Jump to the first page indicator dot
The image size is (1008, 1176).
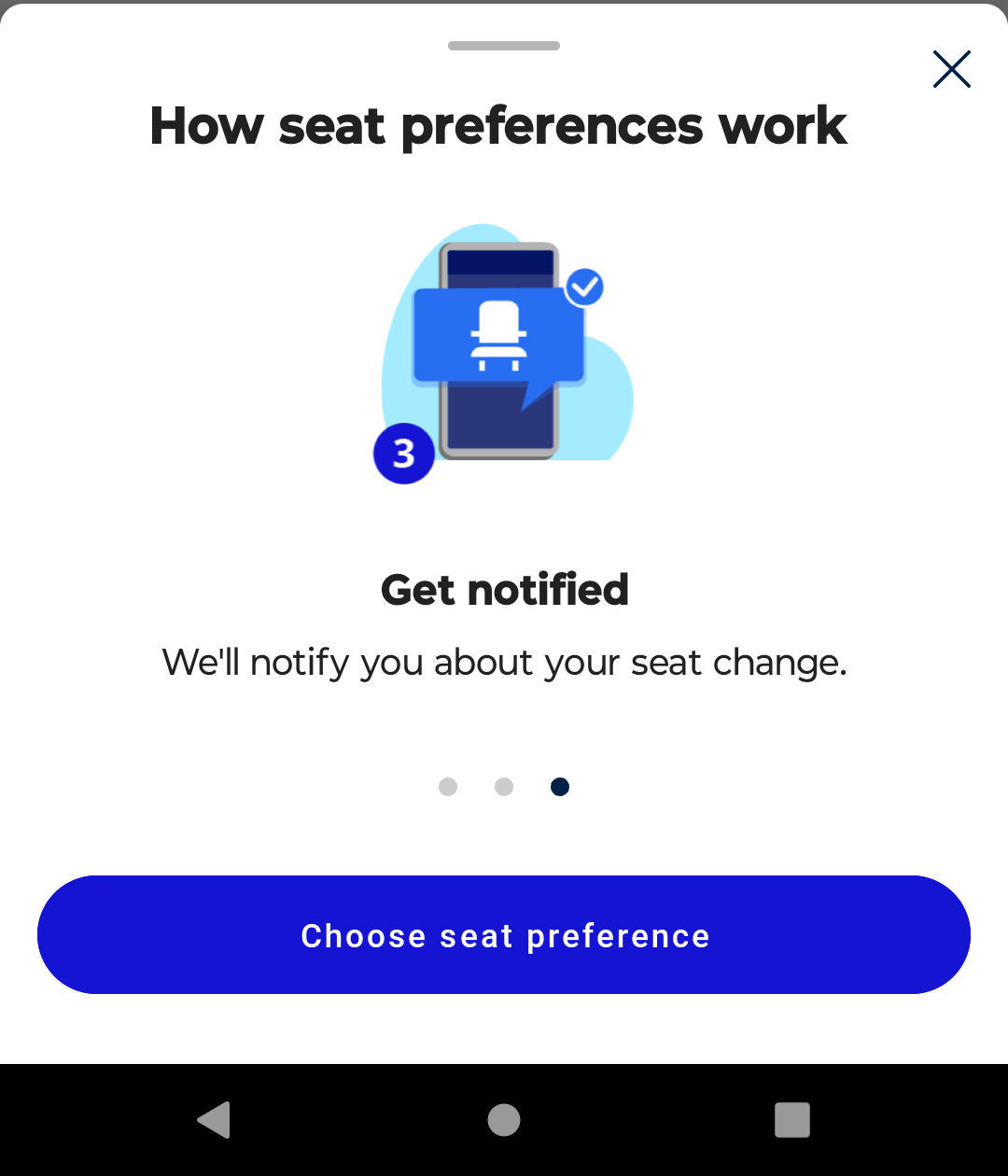[448, 787]
